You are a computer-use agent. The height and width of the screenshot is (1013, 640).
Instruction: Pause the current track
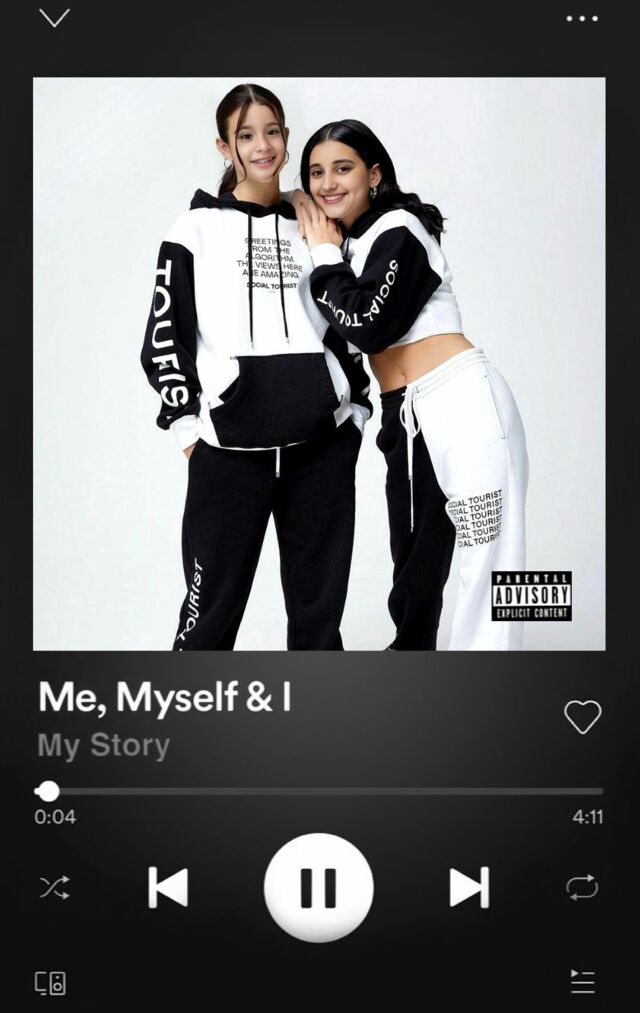click(x=318, y=887)
